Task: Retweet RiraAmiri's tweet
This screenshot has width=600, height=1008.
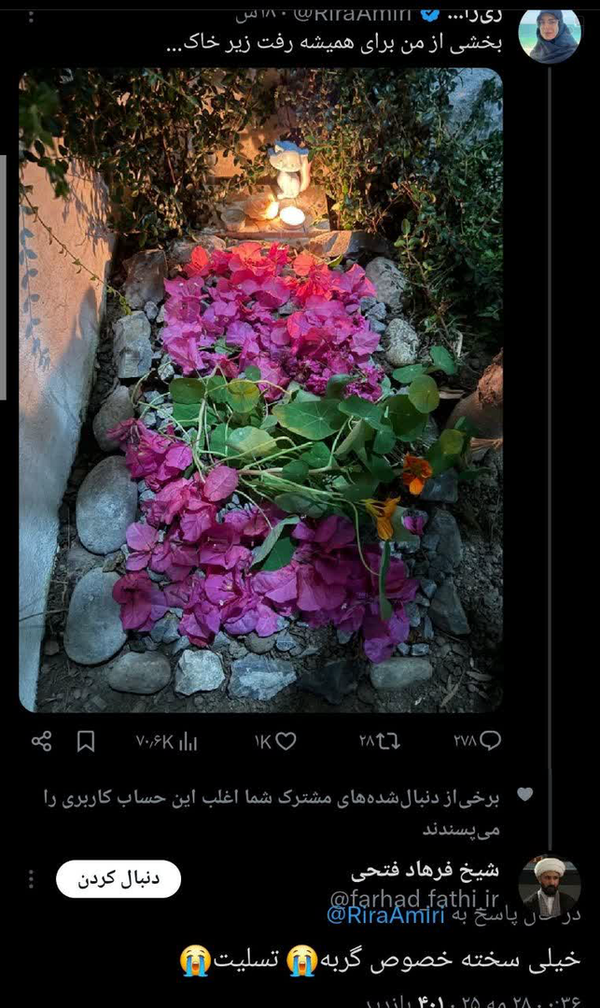Action: [379, 742]
